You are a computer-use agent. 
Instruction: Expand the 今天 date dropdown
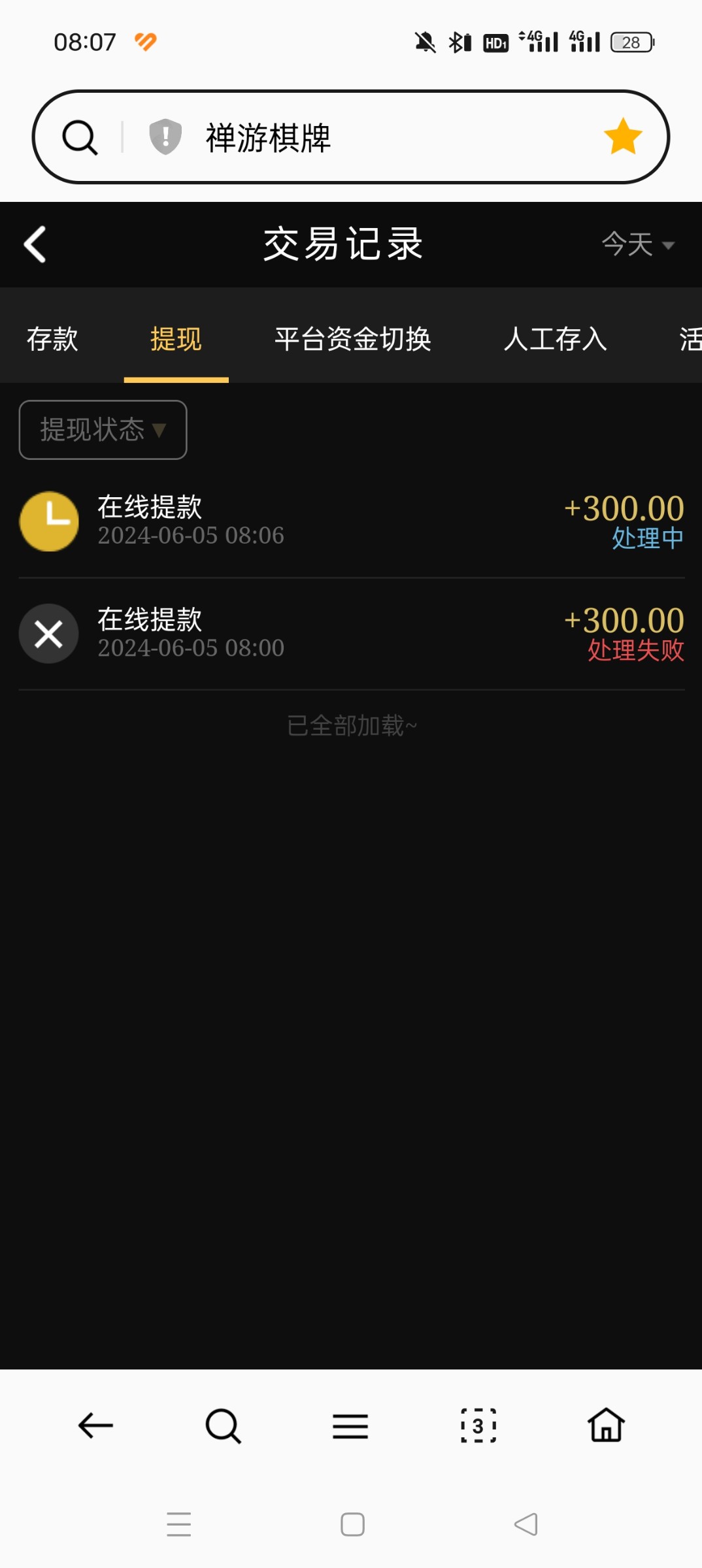(638, 244)
